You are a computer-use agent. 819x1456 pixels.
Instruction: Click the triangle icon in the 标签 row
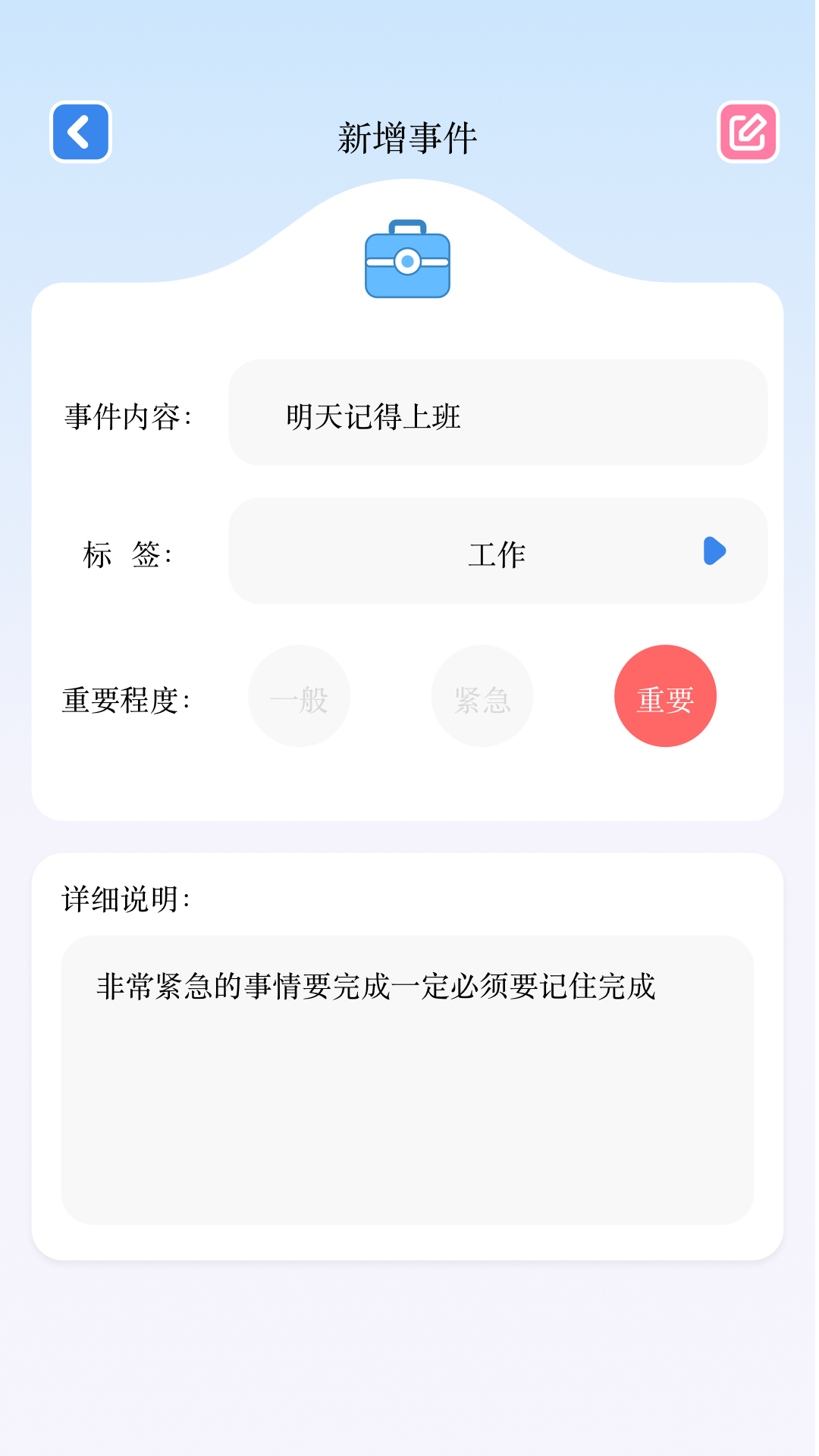[x=714, y=551]
